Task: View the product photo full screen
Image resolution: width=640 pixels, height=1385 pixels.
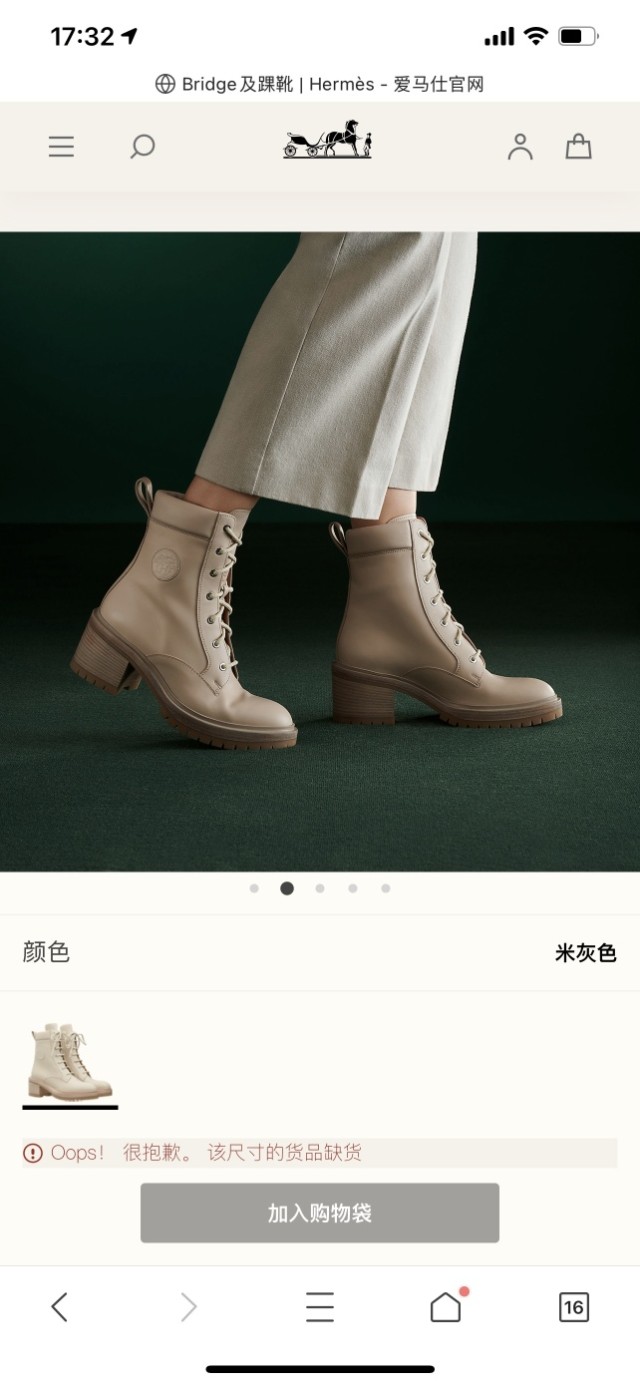Action: pyautogui.click(x=320, y=550)
